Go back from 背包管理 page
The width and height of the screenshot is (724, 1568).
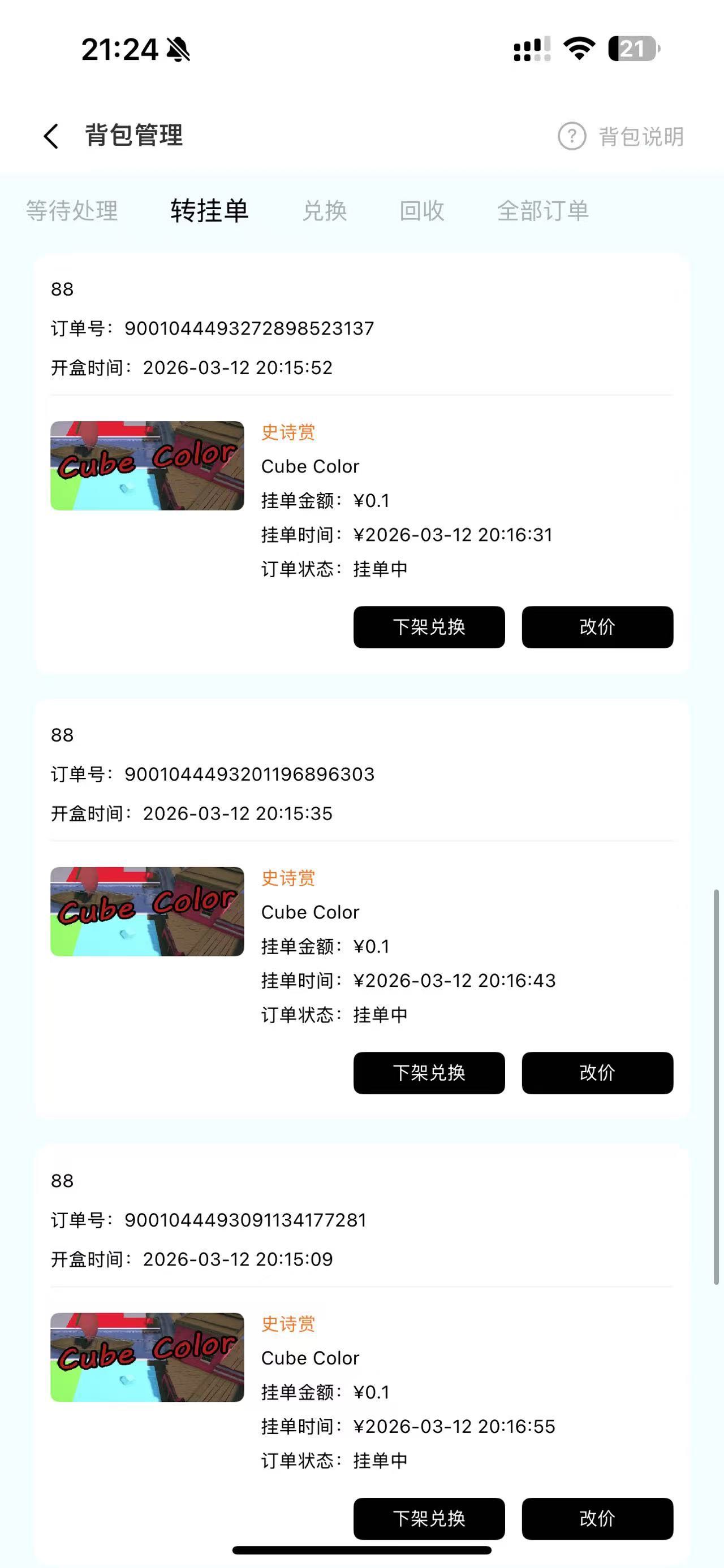(x=52, y=136)
